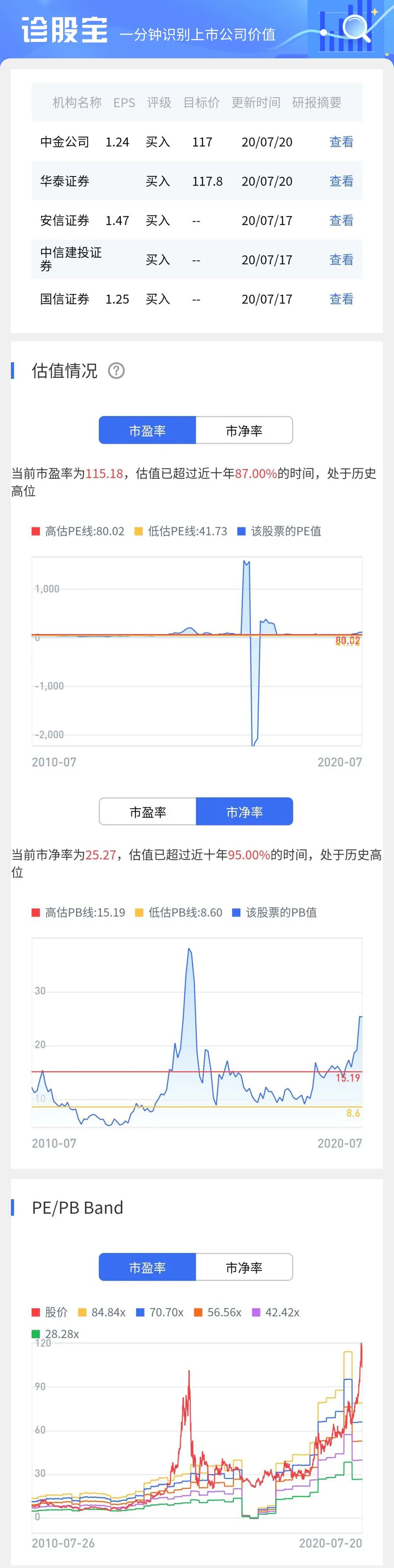Open the help icon beside 估值情况
This screenshot has height=1568, width=394.
pos(116,371)
